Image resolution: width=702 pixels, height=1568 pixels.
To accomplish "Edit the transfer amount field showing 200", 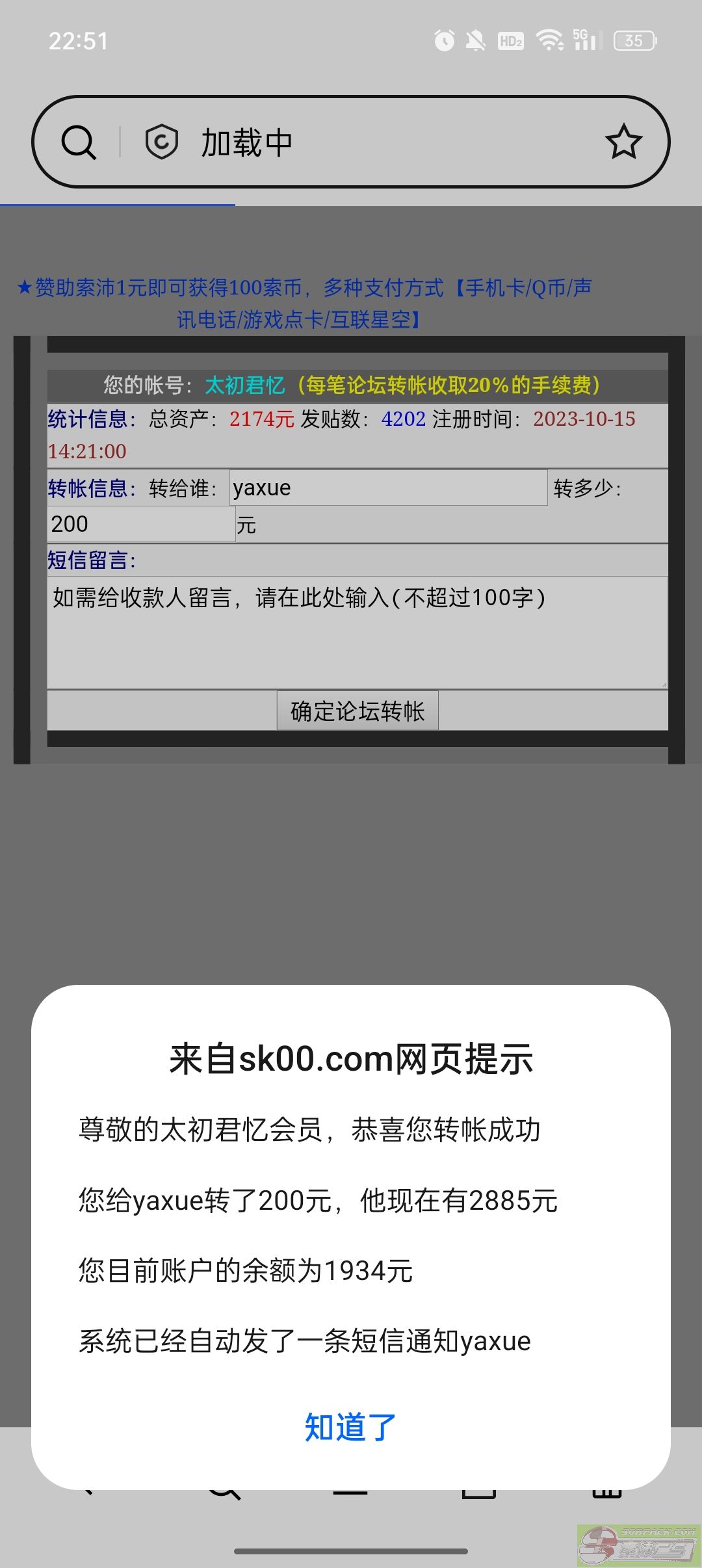I will pos(141,524).
